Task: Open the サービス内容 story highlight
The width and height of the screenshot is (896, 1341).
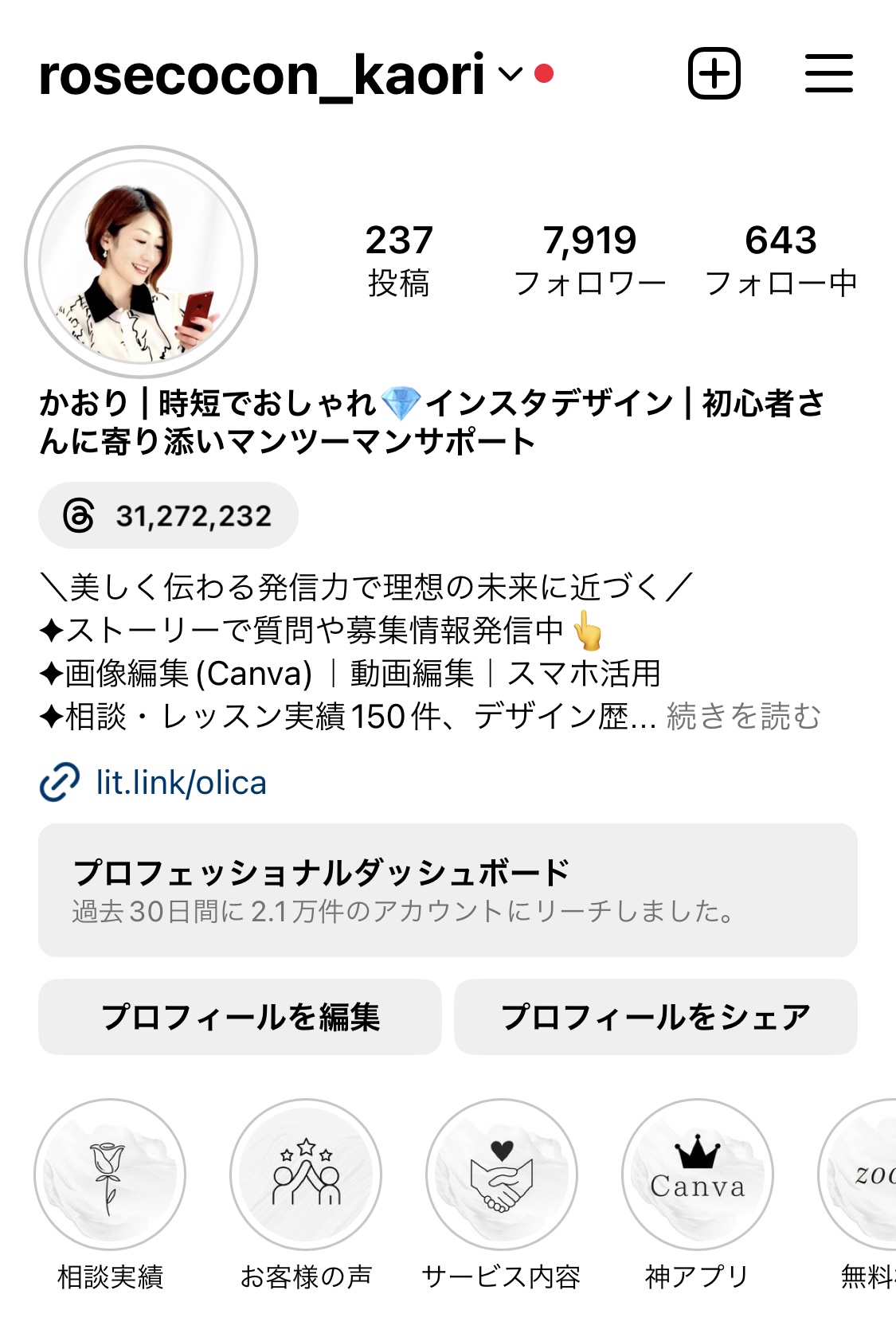Action: [502, 1175]
